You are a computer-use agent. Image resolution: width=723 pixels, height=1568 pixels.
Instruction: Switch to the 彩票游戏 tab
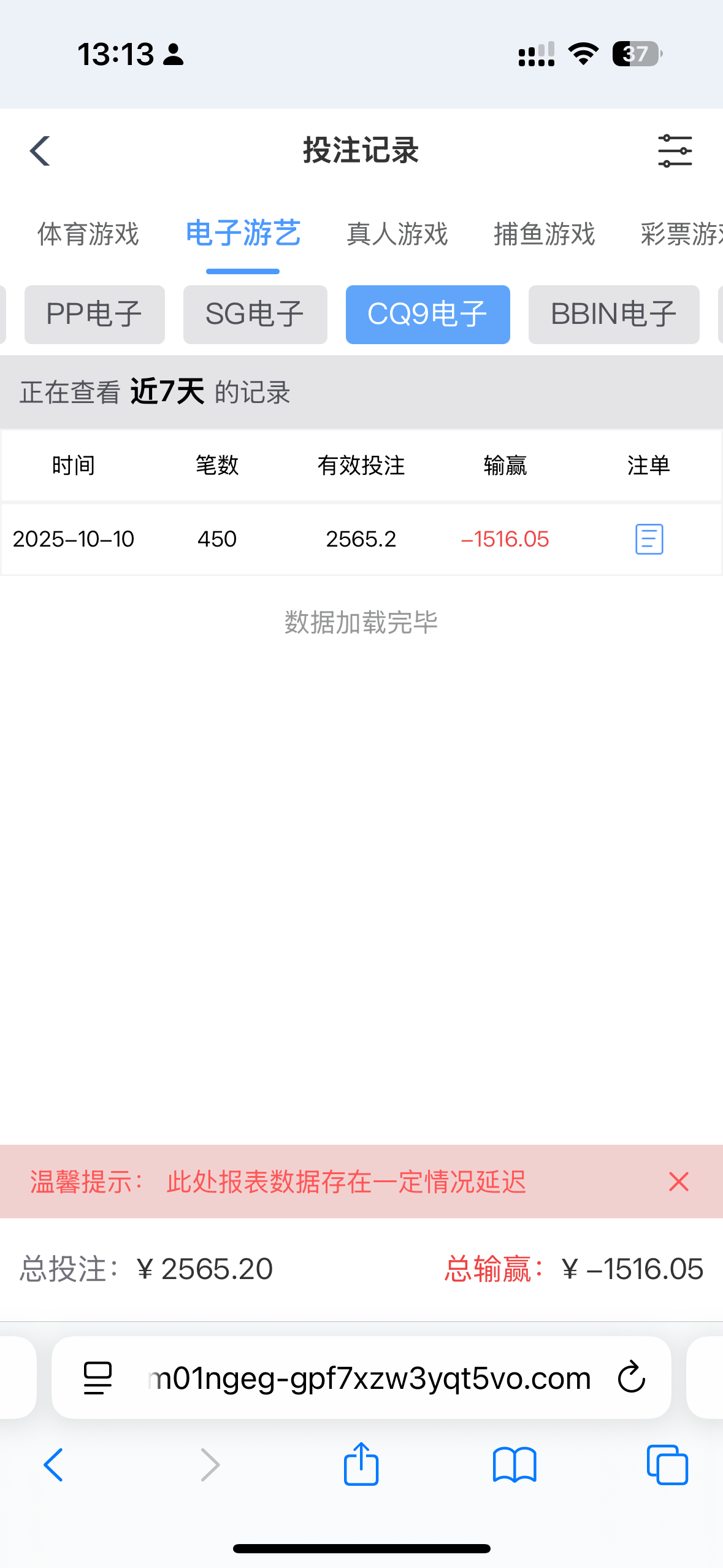point(681,234)
